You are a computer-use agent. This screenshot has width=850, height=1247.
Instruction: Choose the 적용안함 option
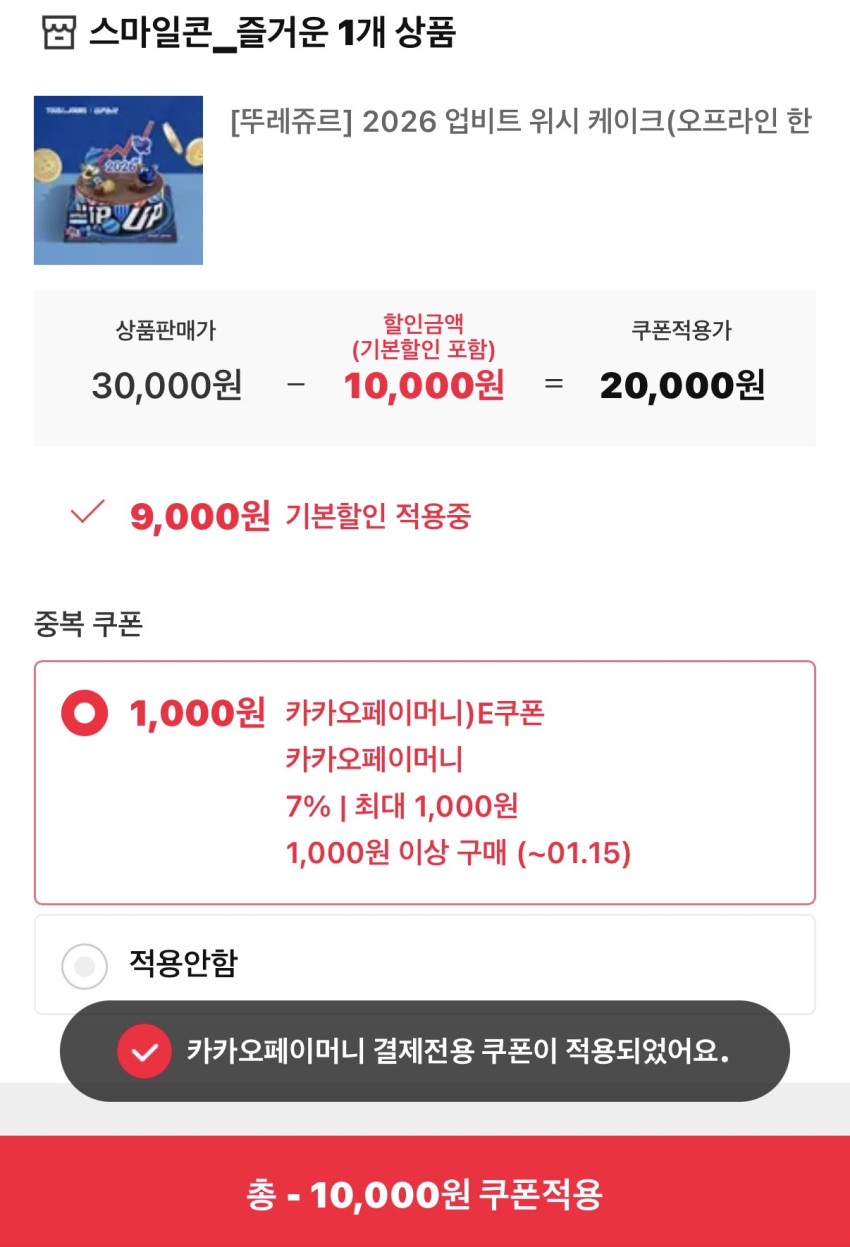click(425, 964)
